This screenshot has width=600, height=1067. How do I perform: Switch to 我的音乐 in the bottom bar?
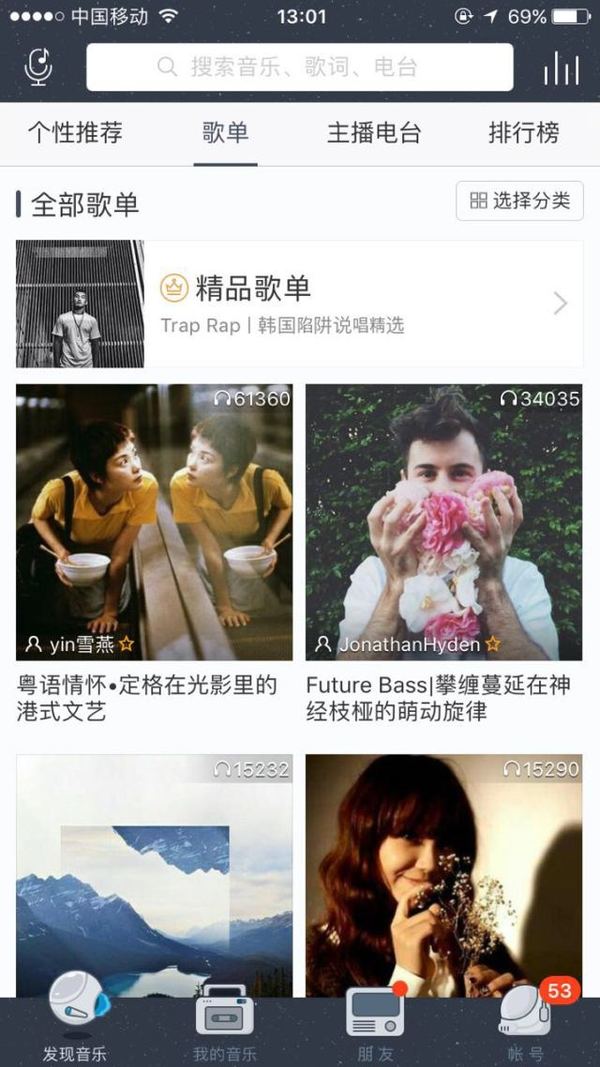coord(225,1025)
